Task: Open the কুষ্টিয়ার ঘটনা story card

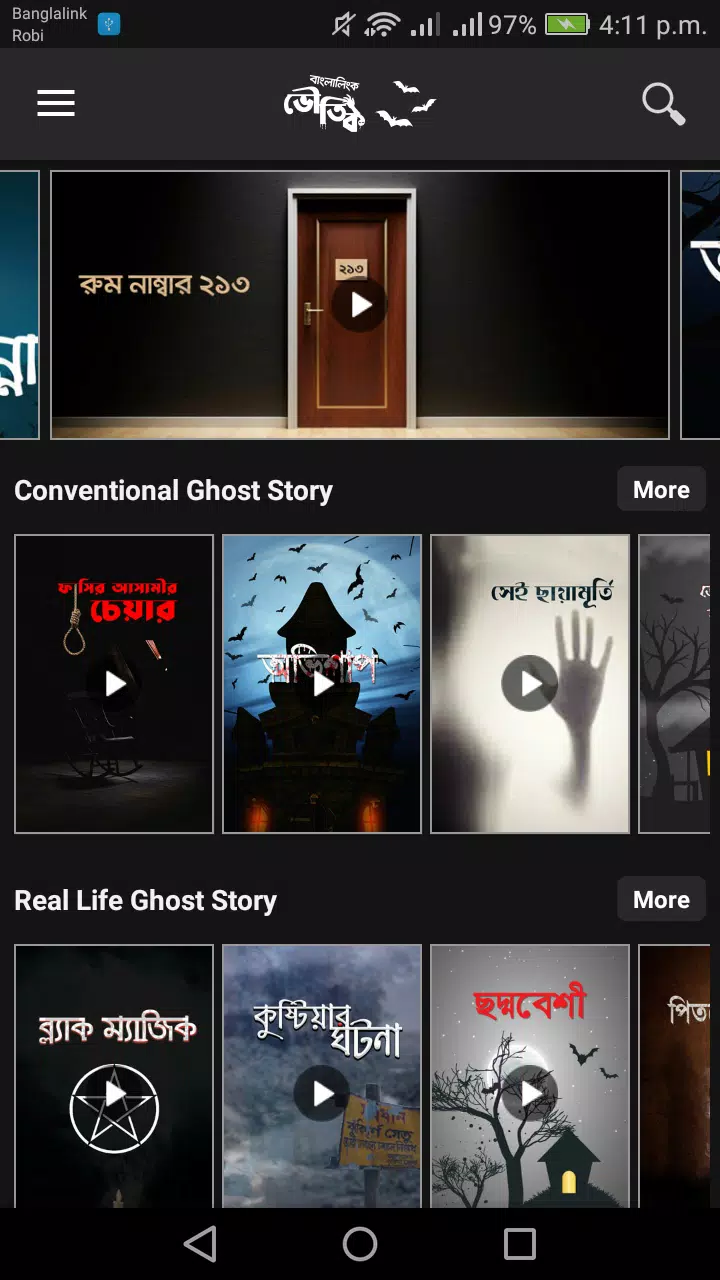Action: 322,1075
